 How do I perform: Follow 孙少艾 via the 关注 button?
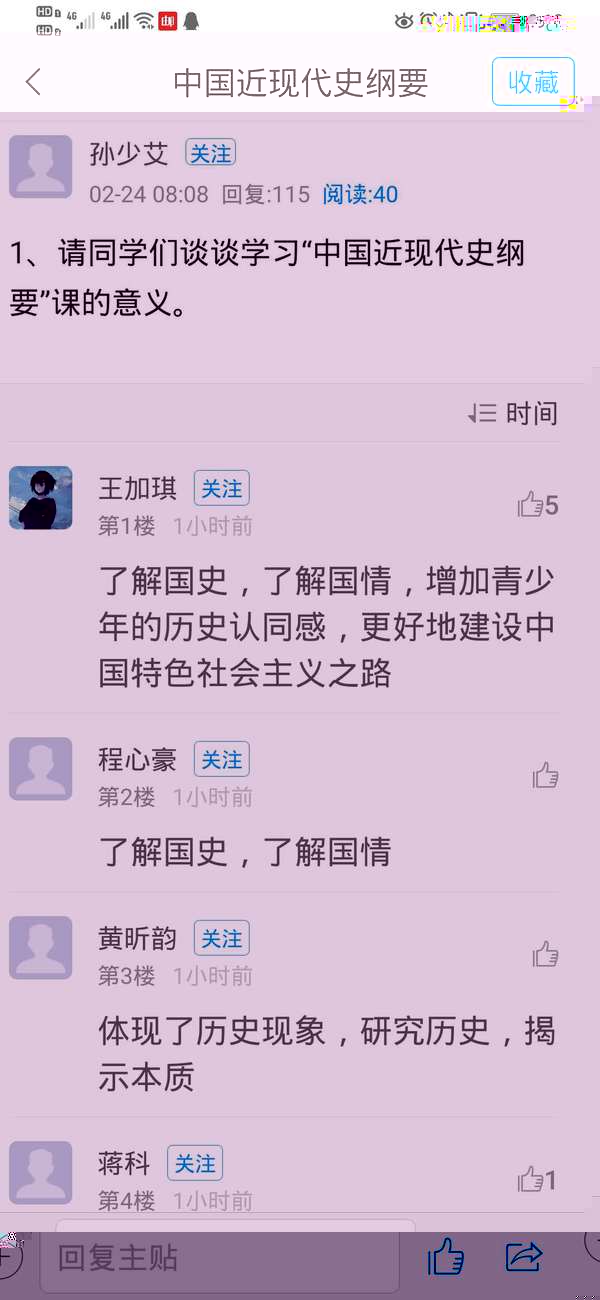[x=210, y=153]
